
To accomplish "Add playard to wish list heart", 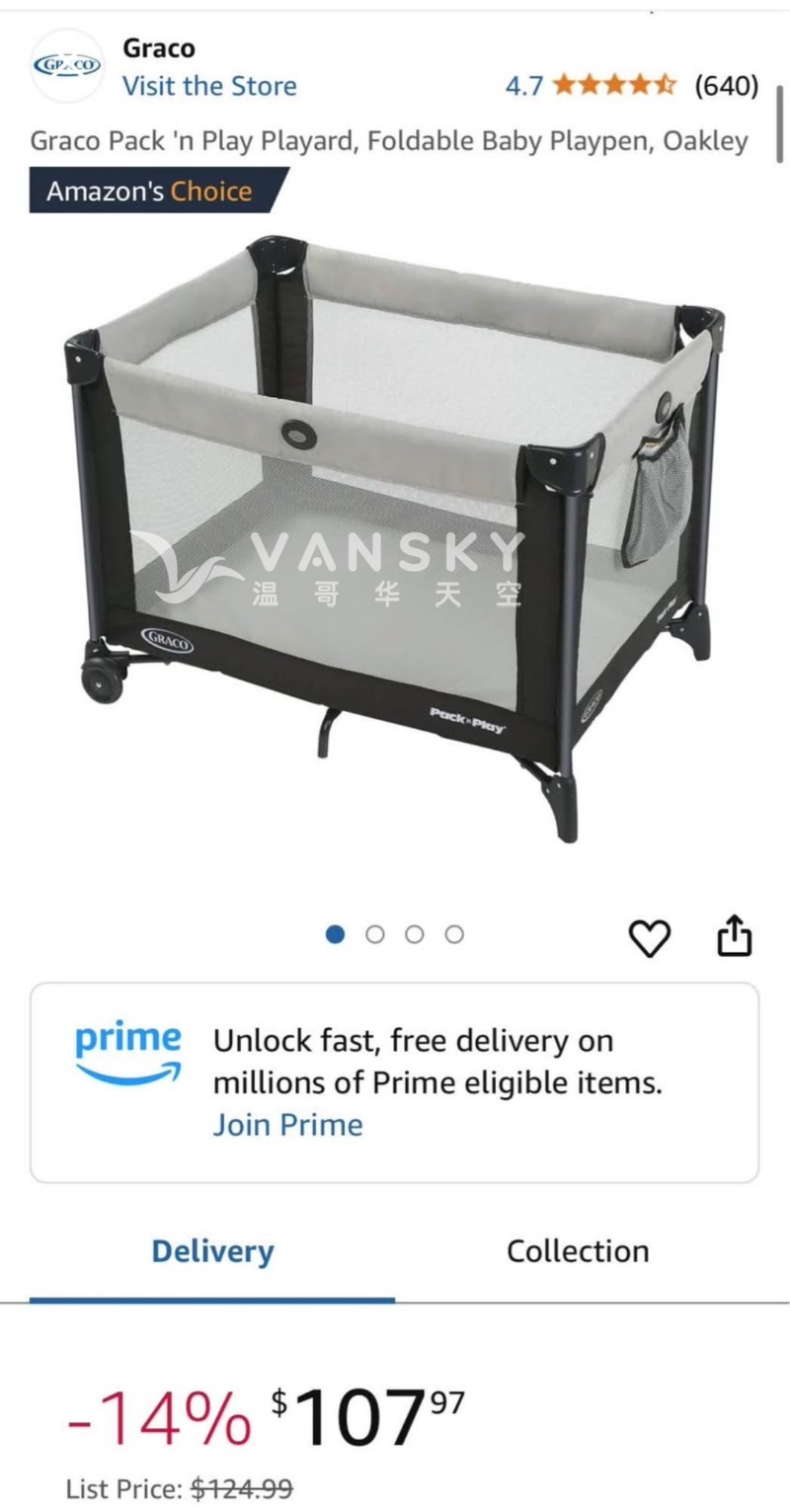I will point(649,936).
